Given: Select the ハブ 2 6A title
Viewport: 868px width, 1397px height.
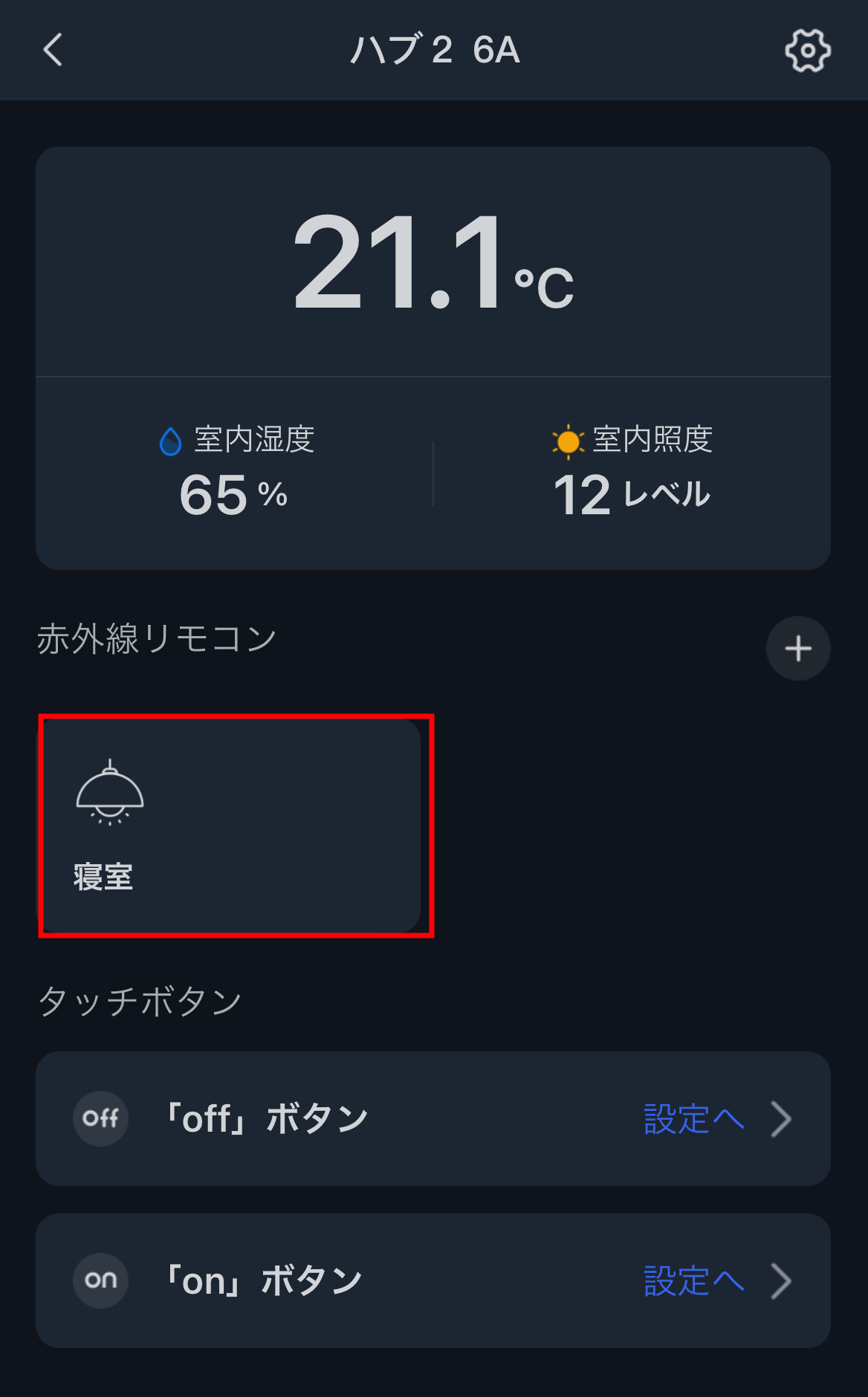Looking at the screenshot, I should click(434, 51).
